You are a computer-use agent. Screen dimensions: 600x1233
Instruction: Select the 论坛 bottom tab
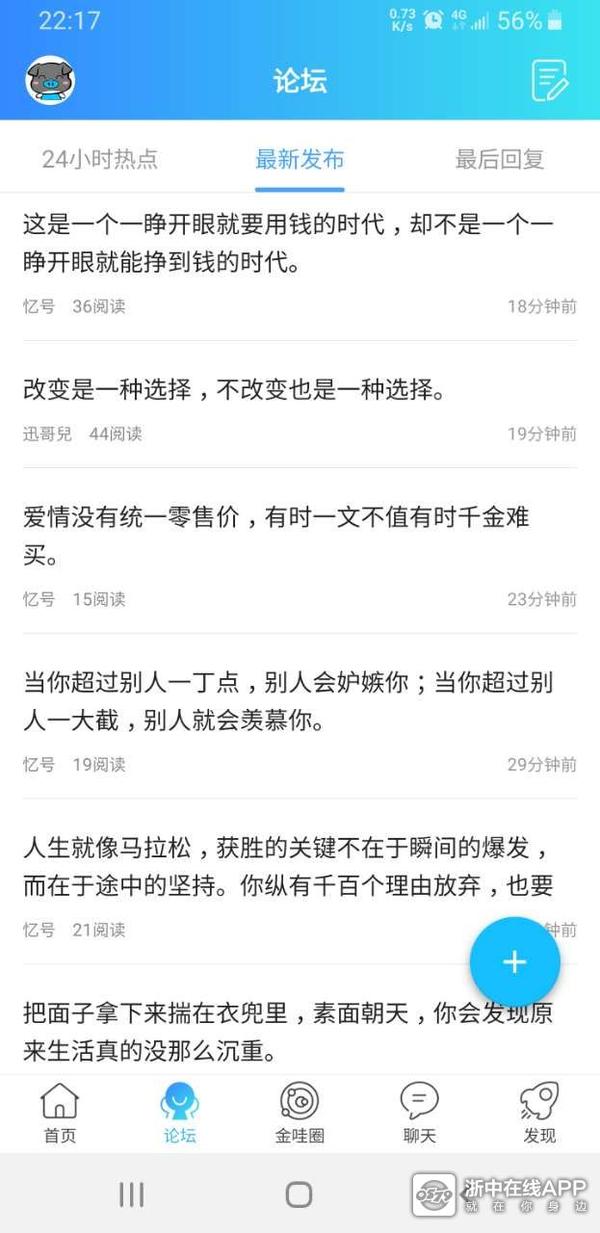pyautogui.click(x=180, y=1112)
